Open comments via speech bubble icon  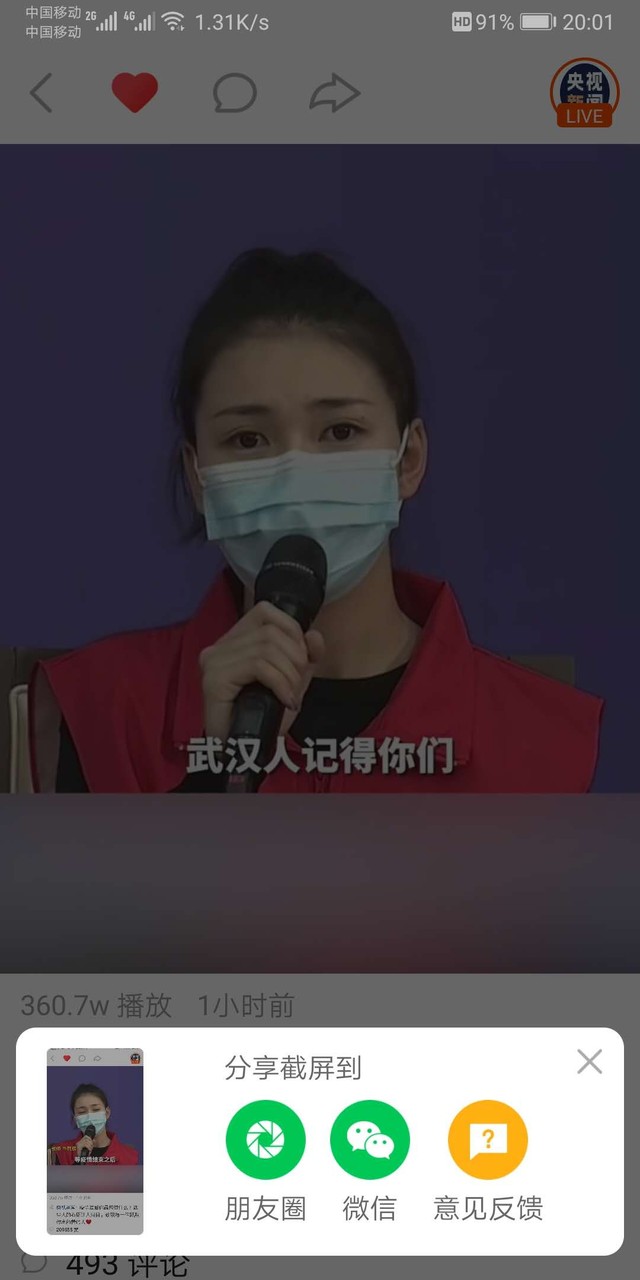235,94
